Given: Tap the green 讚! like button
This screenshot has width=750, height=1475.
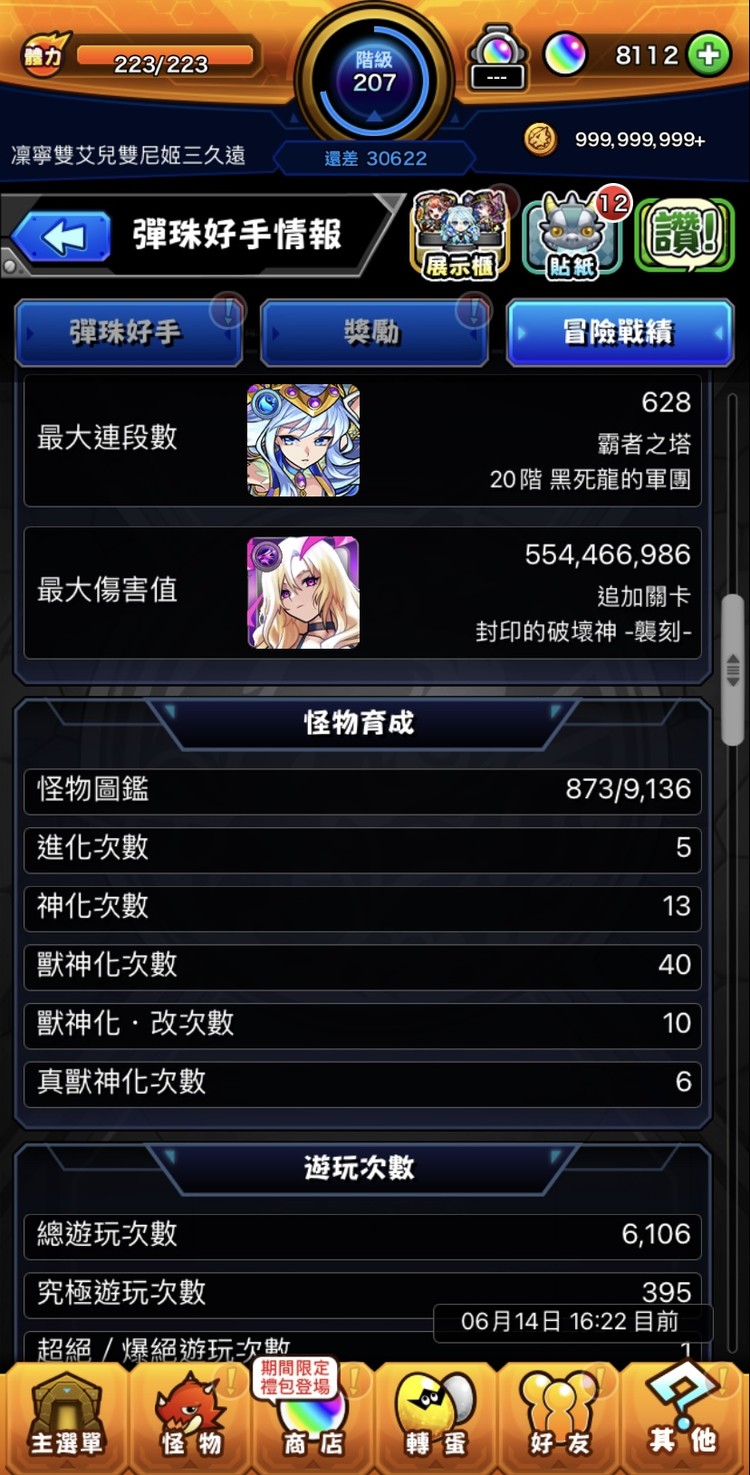Looking at the screenshot, I should pyautogui.click(x=686, y=235).
